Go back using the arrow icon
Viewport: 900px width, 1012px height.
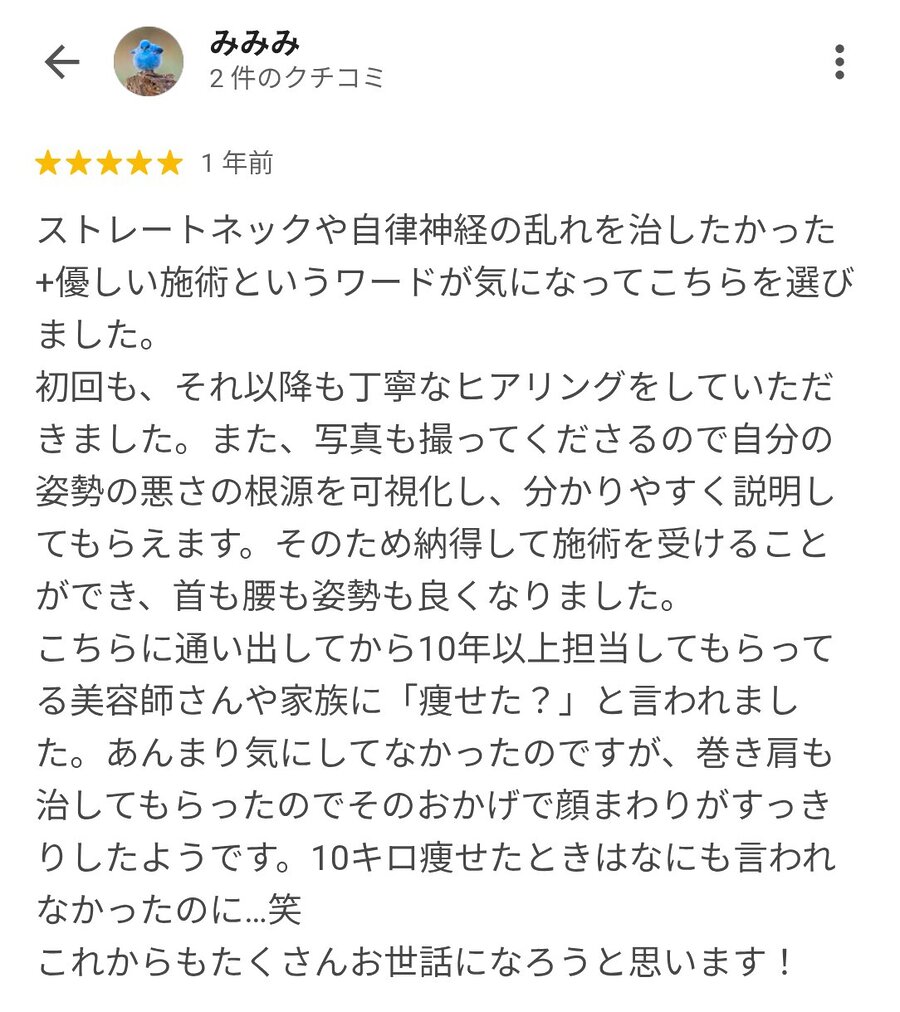pyautogui.click(x=62, y=62)
